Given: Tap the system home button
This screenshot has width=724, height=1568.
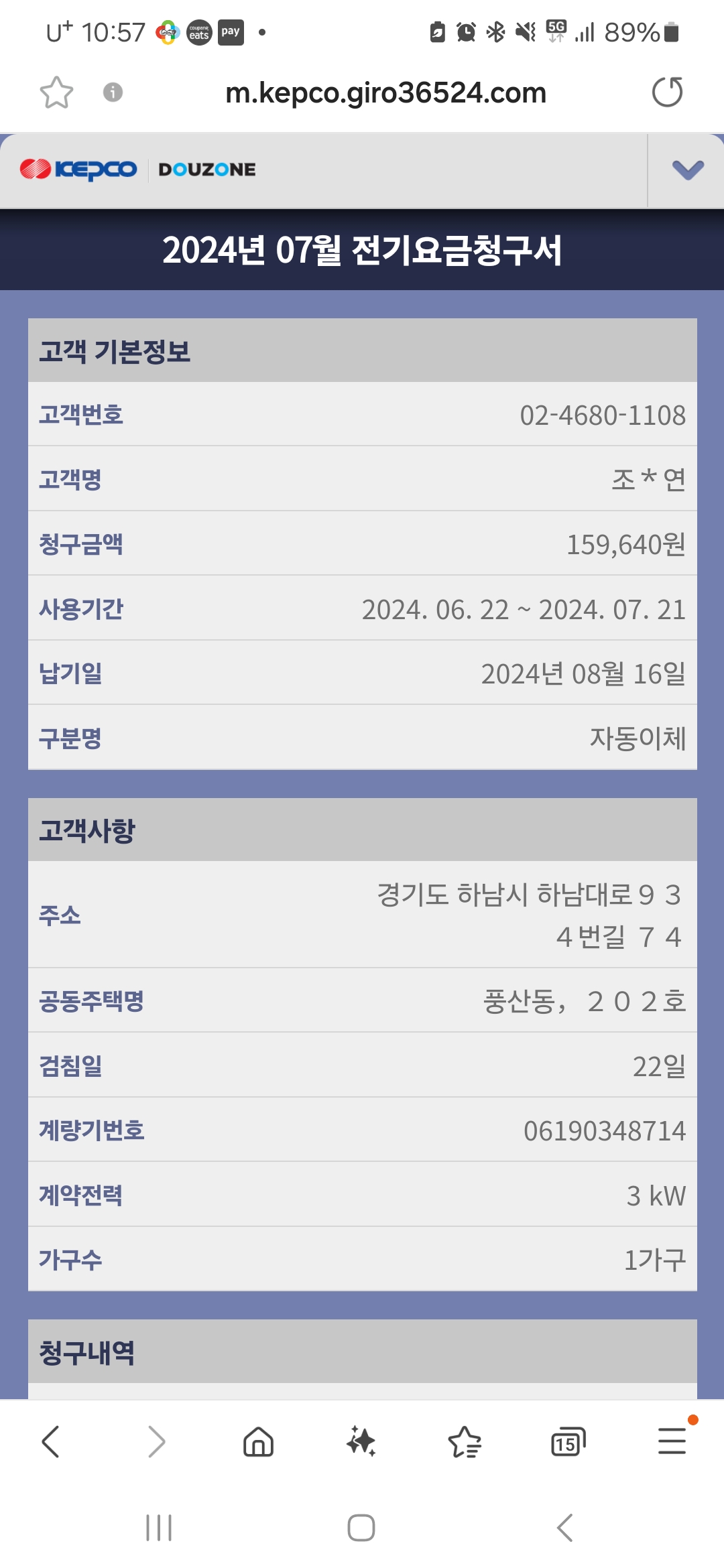Looking at the screenshot, I should (x=361, y=1528).
